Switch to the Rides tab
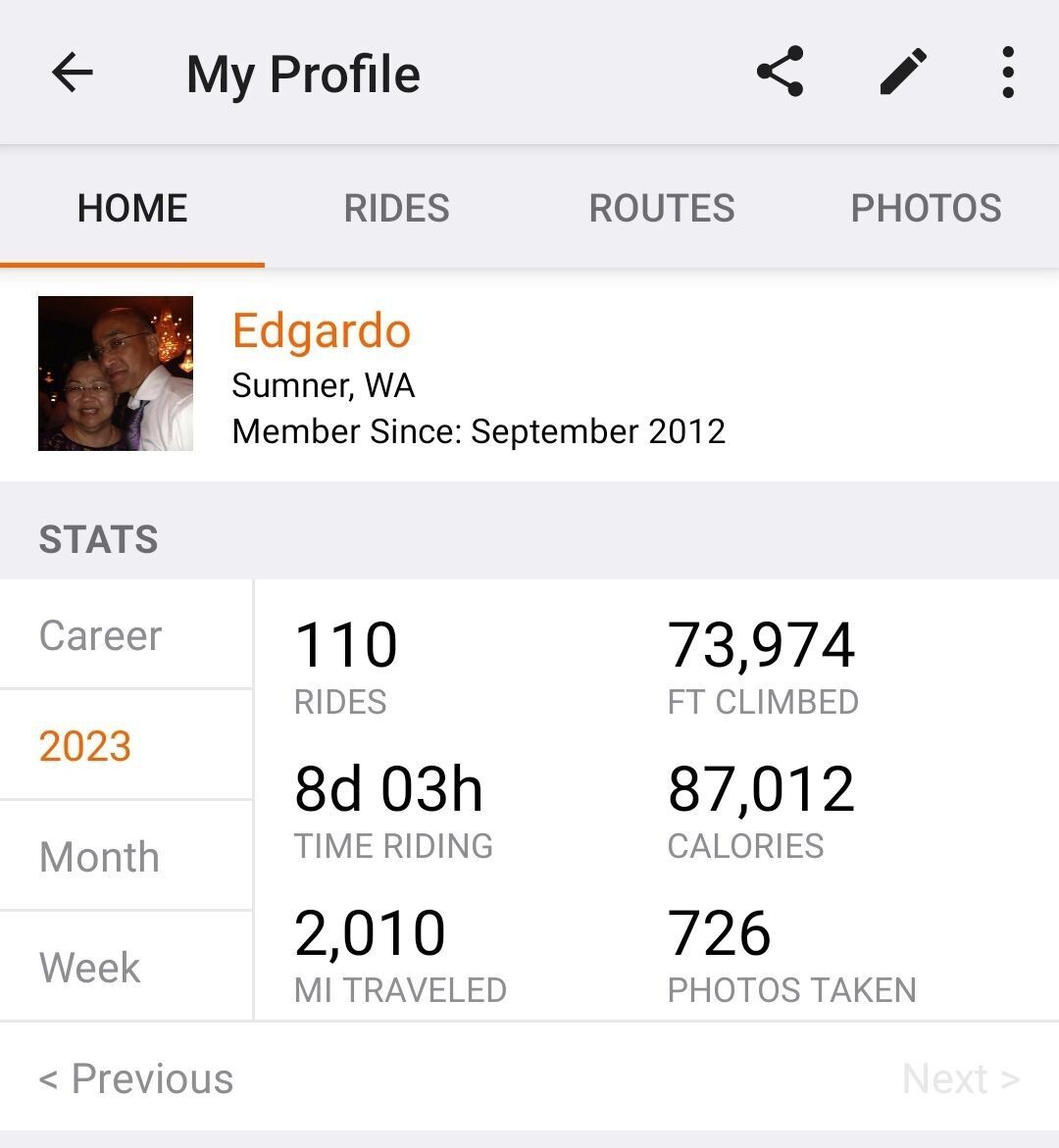 click(396, 208)
